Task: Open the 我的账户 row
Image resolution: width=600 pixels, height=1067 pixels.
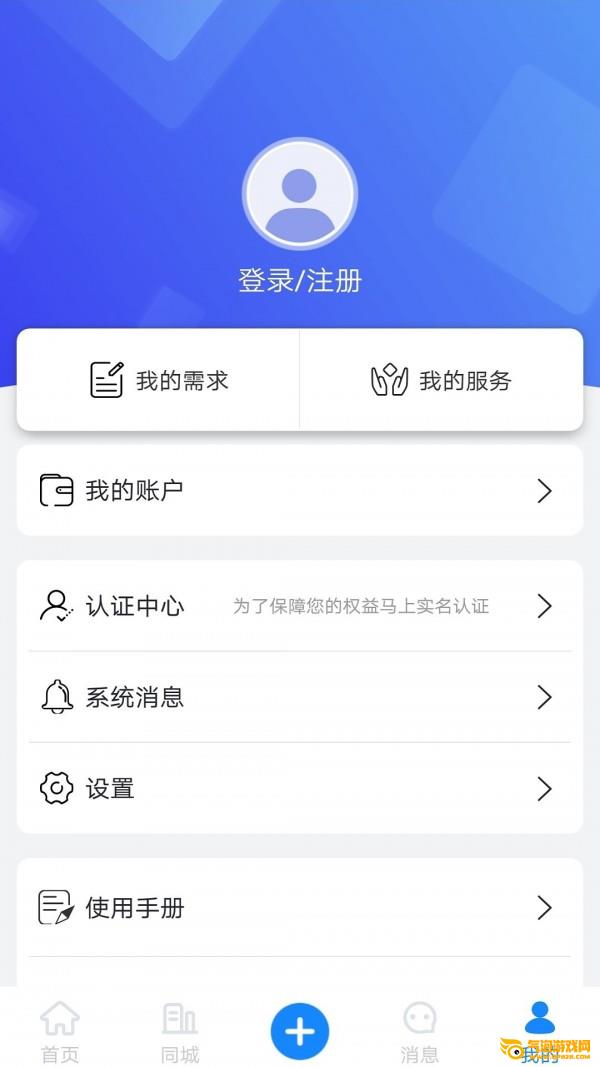Action: (x=300, y=490)
